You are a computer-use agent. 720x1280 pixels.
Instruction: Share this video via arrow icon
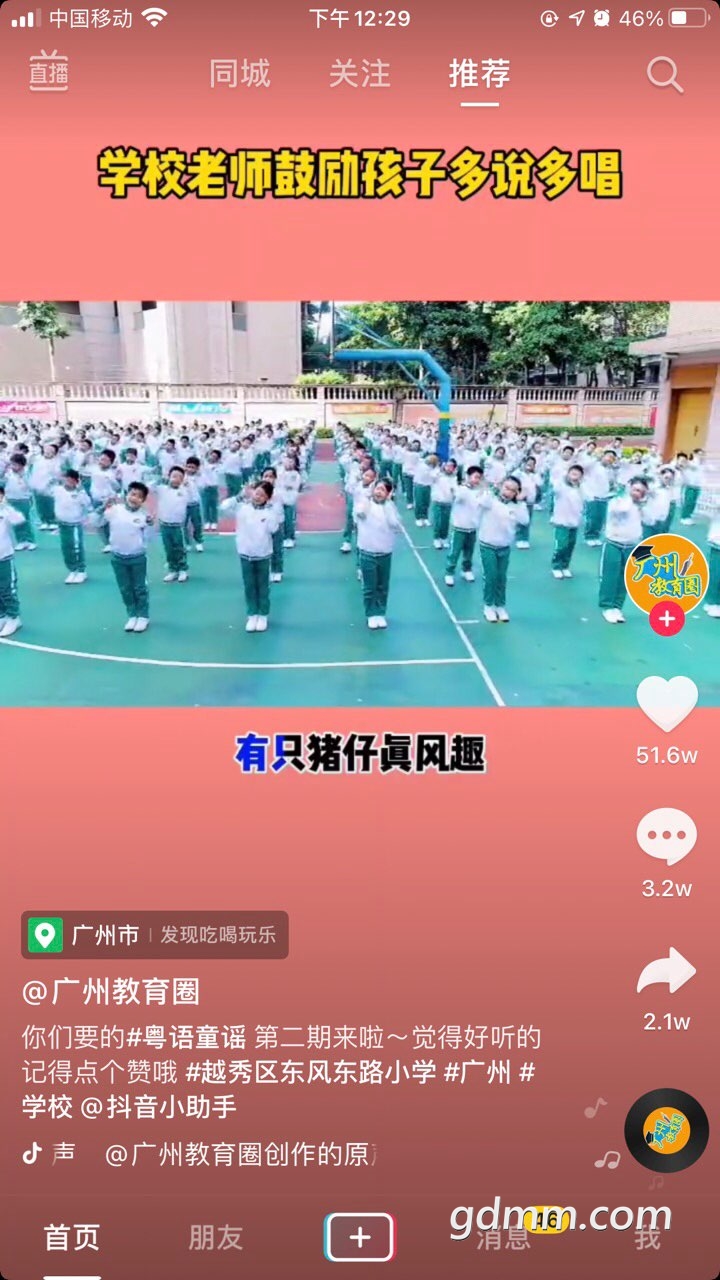point(666,971)
